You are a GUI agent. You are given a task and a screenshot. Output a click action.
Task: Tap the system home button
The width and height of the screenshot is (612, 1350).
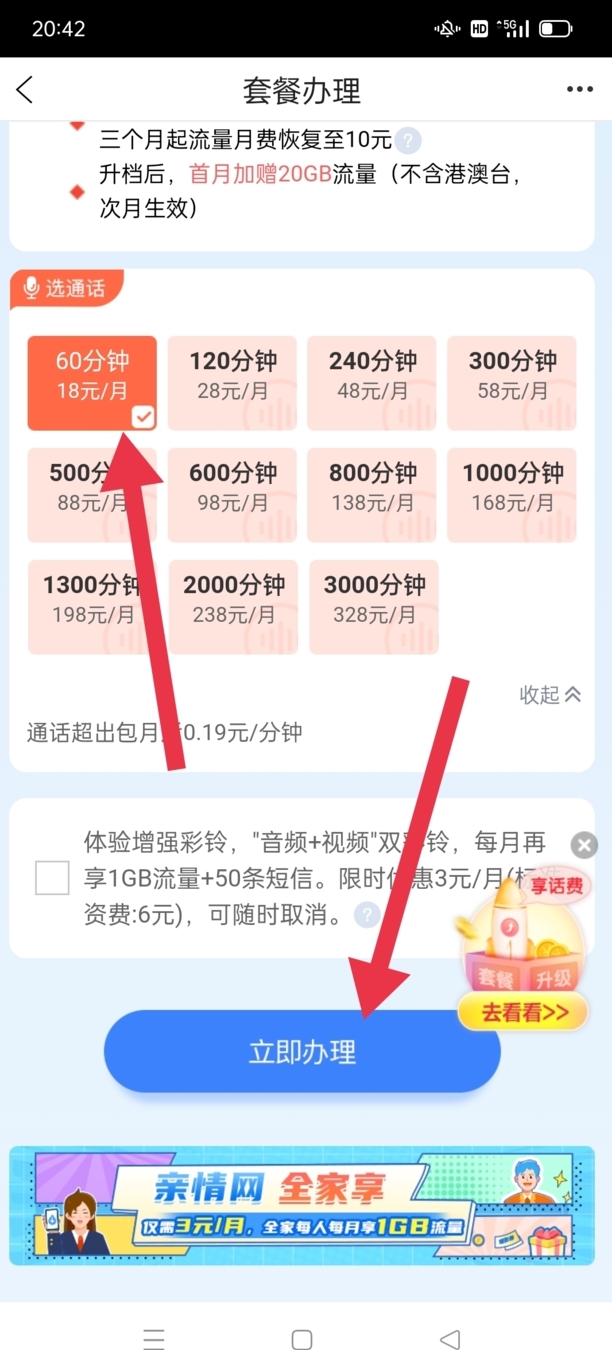(x=302, y=1339)
